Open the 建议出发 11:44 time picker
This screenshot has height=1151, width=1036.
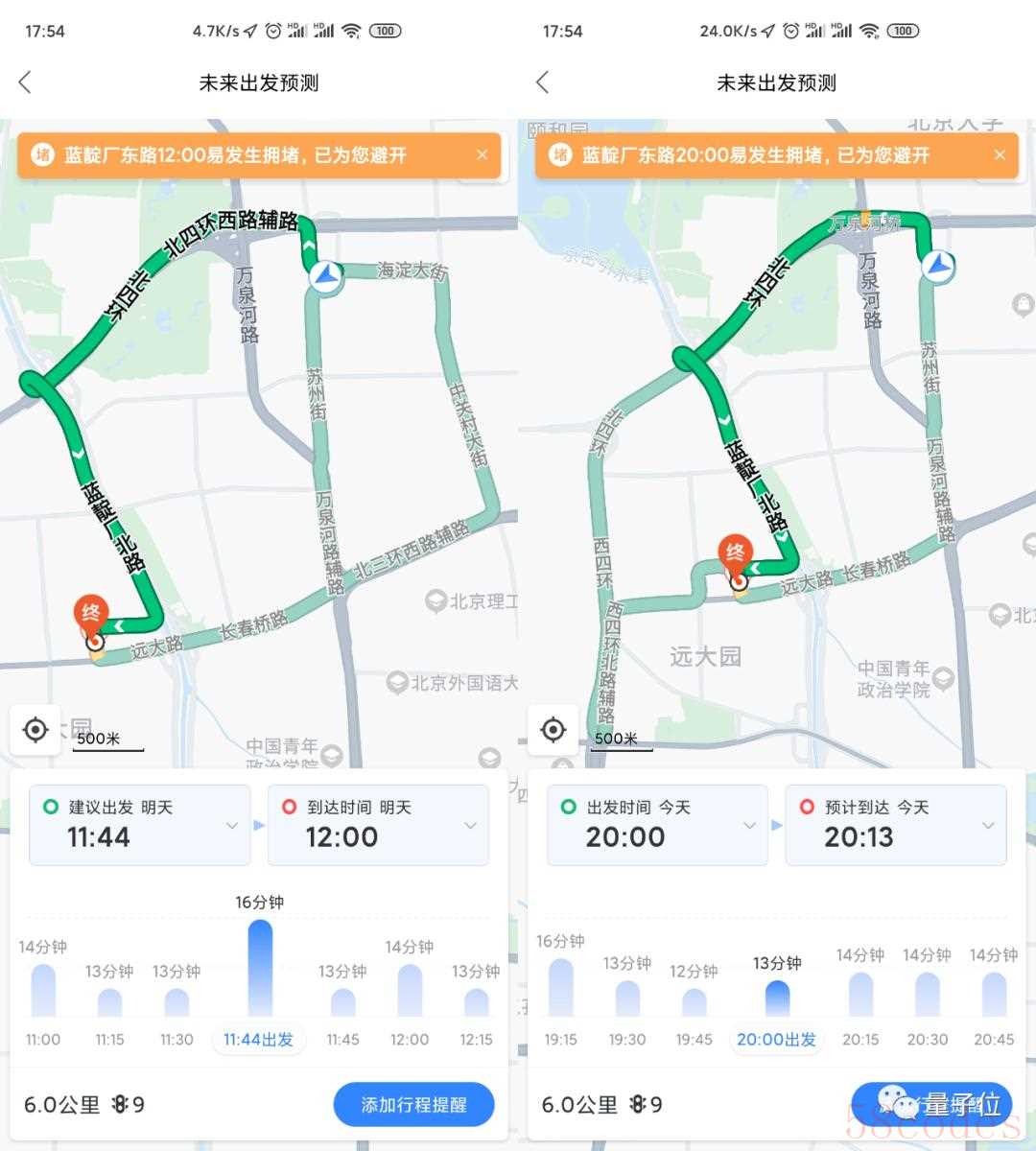coord(140,825)
